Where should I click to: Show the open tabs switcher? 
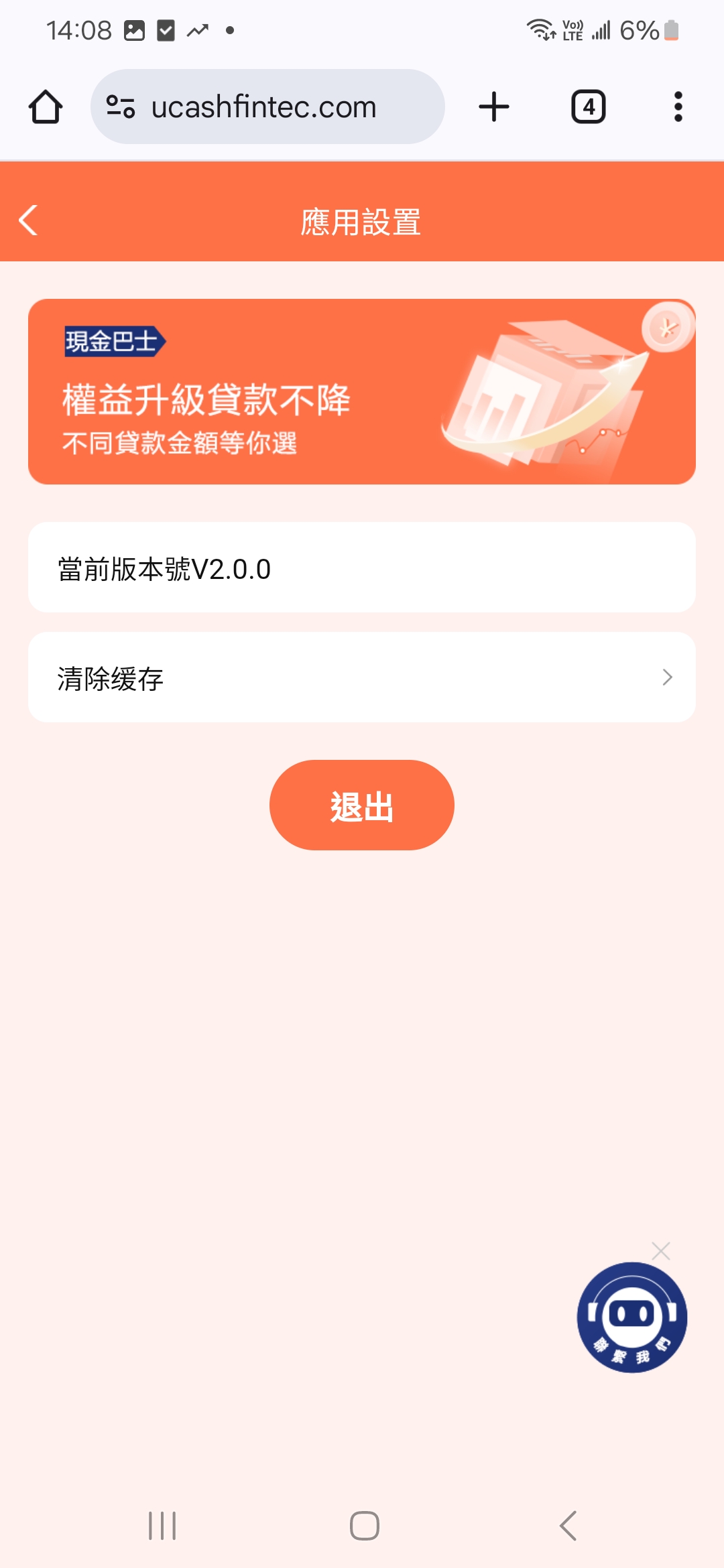tap(588, 107)
